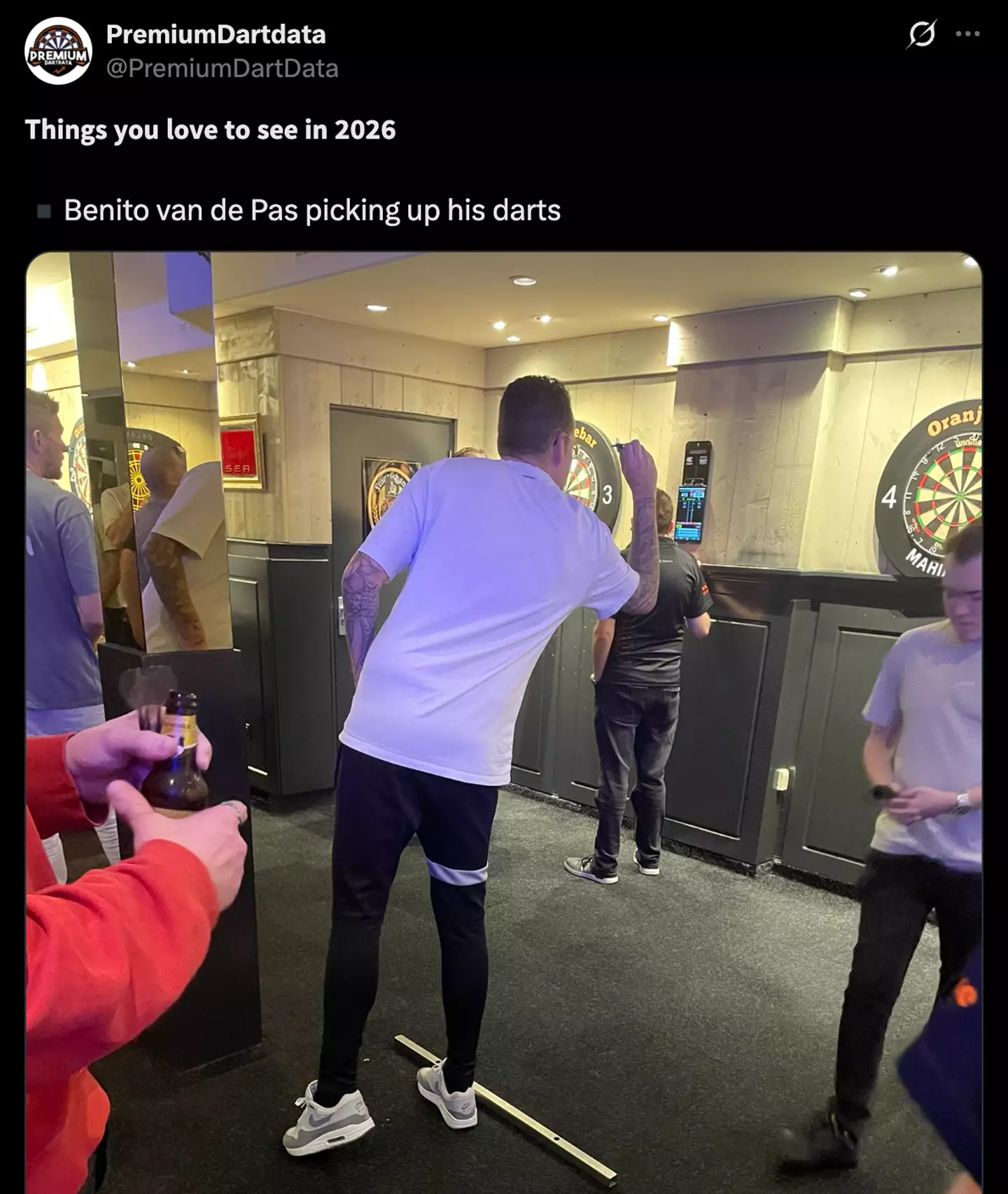Image resolution: width=1008 pixels, height=1194 pixels.
Task: Open the Grok icon on this post
Action: (x=921, y=34)
